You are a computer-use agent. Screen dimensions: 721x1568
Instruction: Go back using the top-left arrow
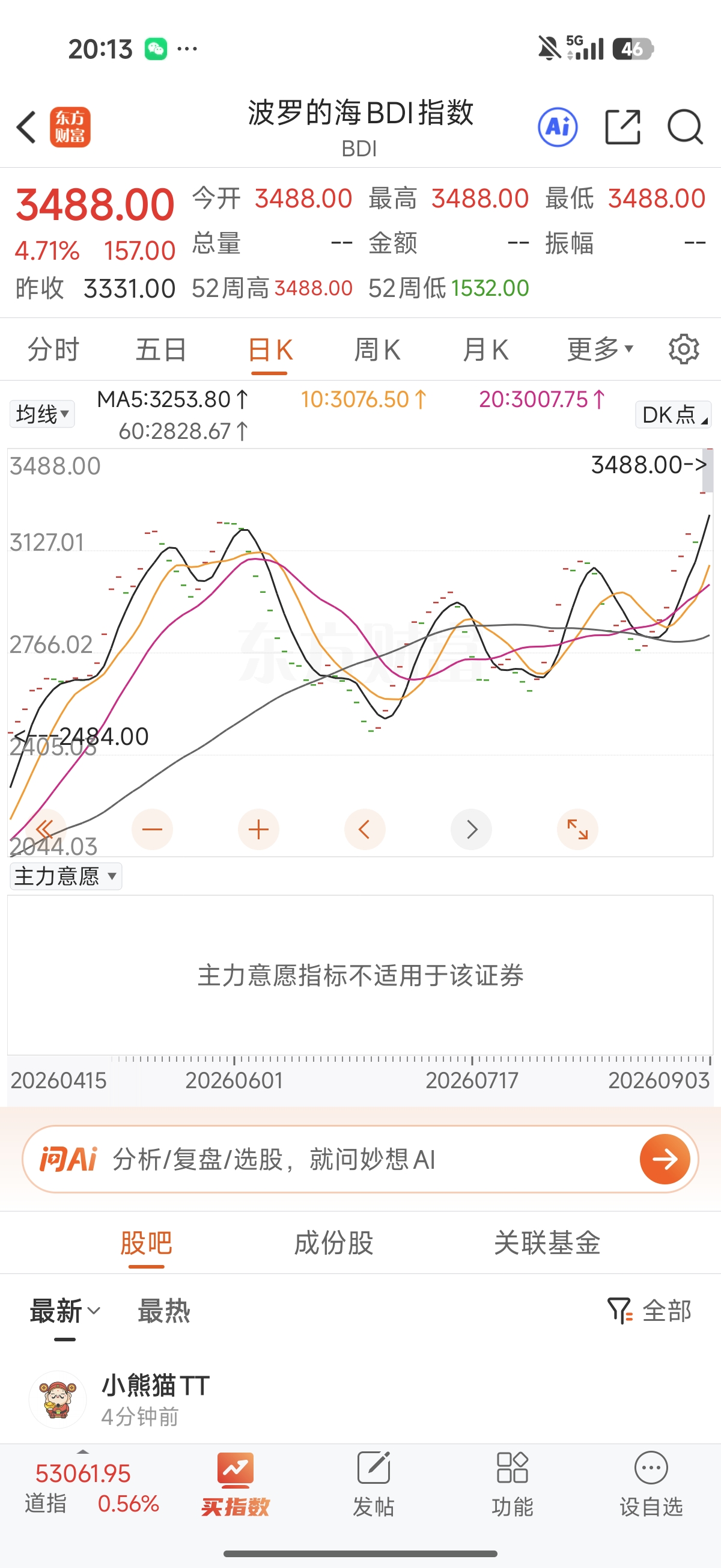(26, 127)
